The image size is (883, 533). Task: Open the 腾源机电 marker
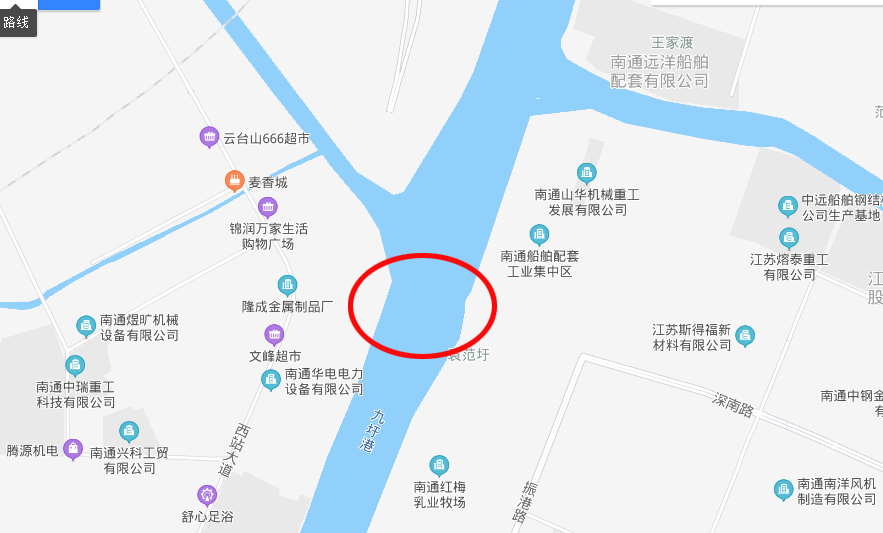[x=72, y=448]
